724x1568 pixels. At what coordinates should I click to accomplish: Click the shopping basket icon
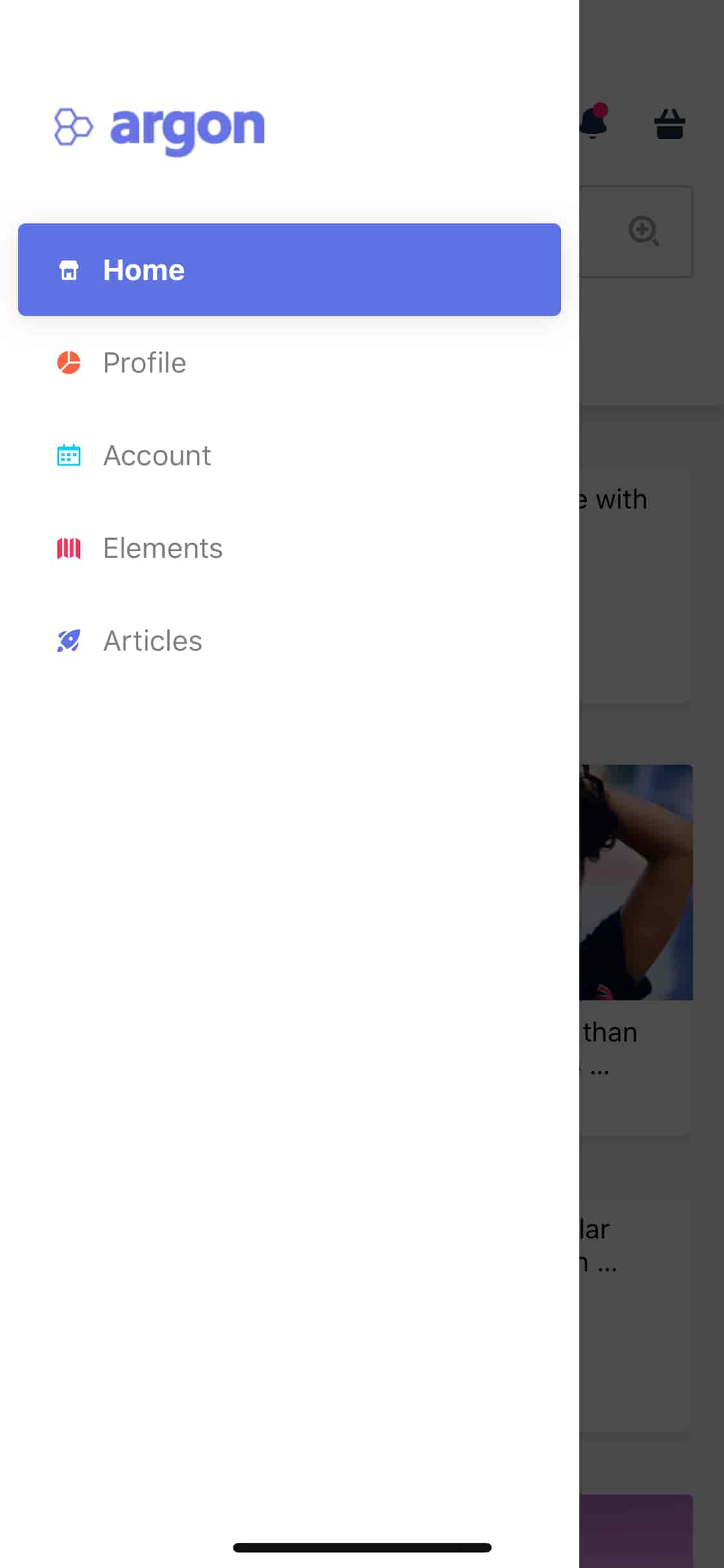(669, 124)
